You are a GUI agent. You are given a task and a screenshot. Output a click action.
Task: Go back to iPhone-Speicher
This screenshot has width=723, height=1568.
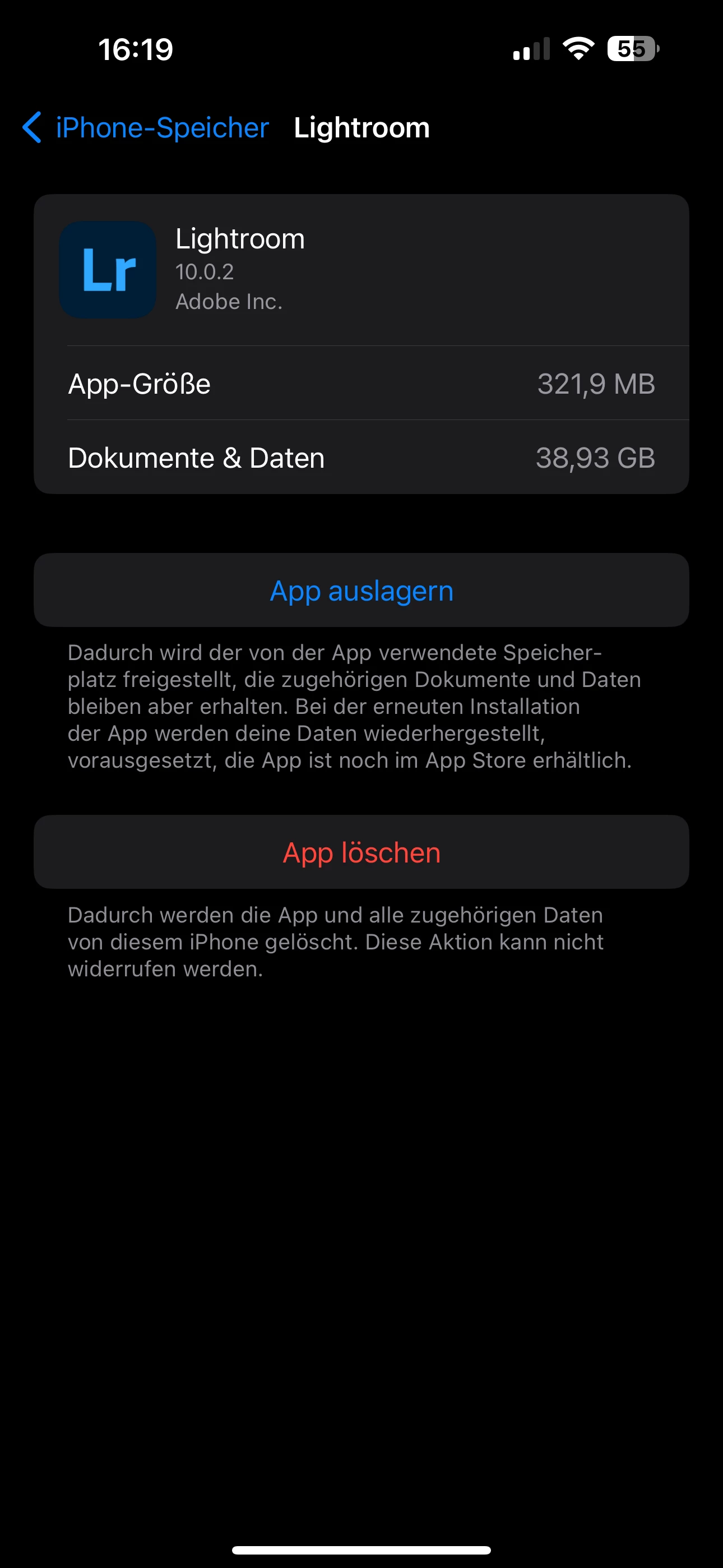pyautogui.click(x=146, y=128)
